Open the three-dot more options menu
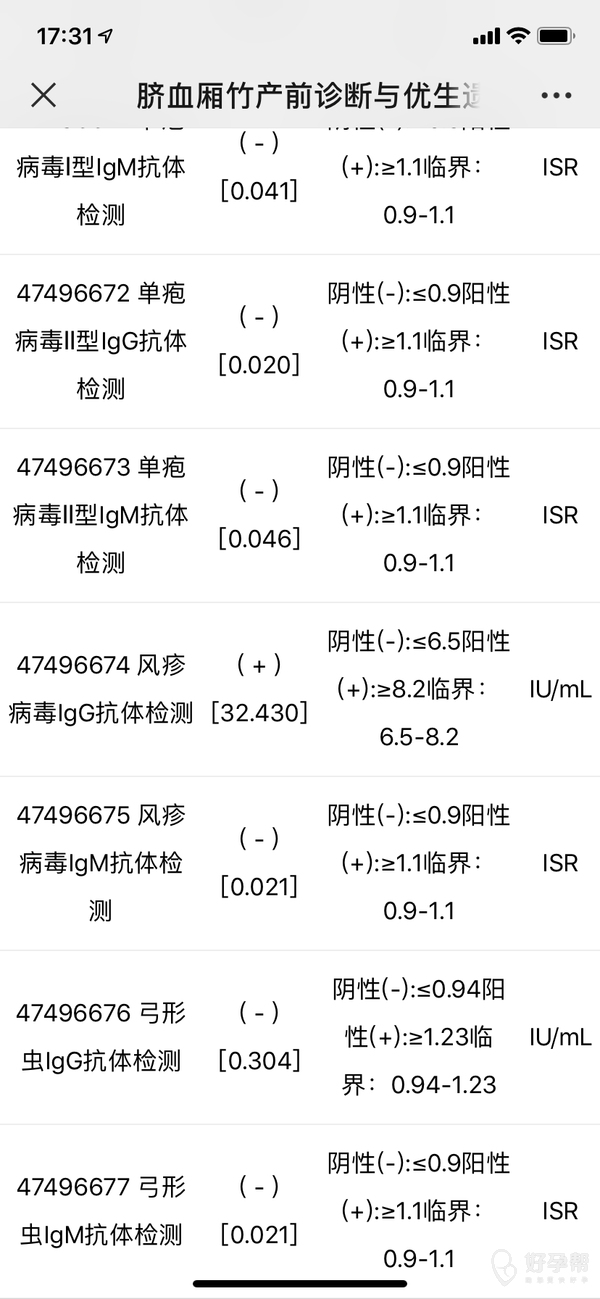The height and width of the screenshot is (1299, 600). (x=556, y=95)
